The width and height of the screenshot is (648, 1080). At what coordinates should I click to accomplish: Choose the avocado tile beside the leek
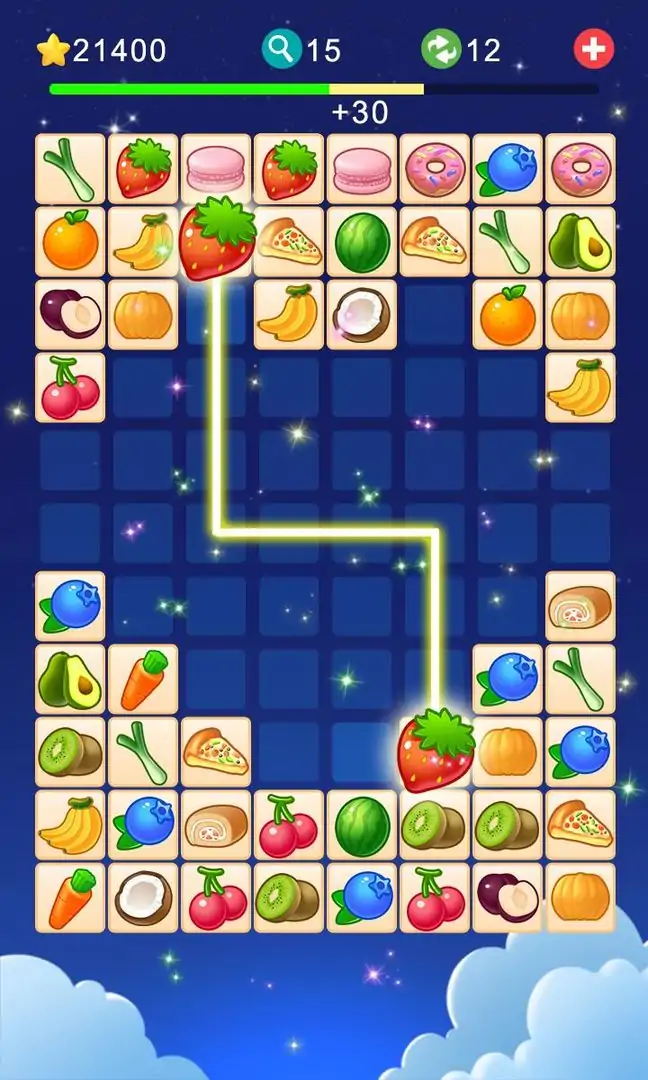[x=580, y=241]
